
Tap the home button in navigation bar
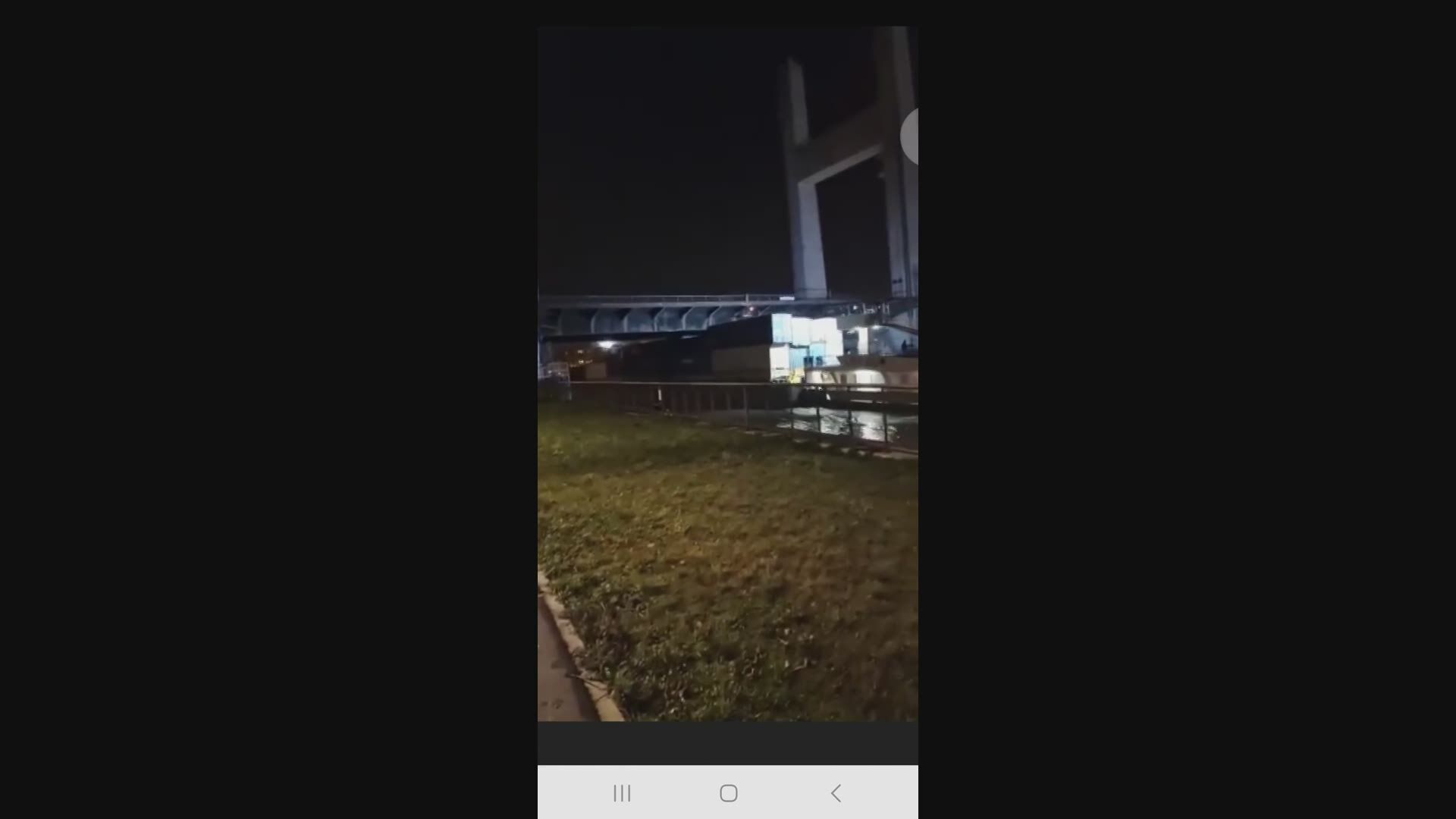728,793
